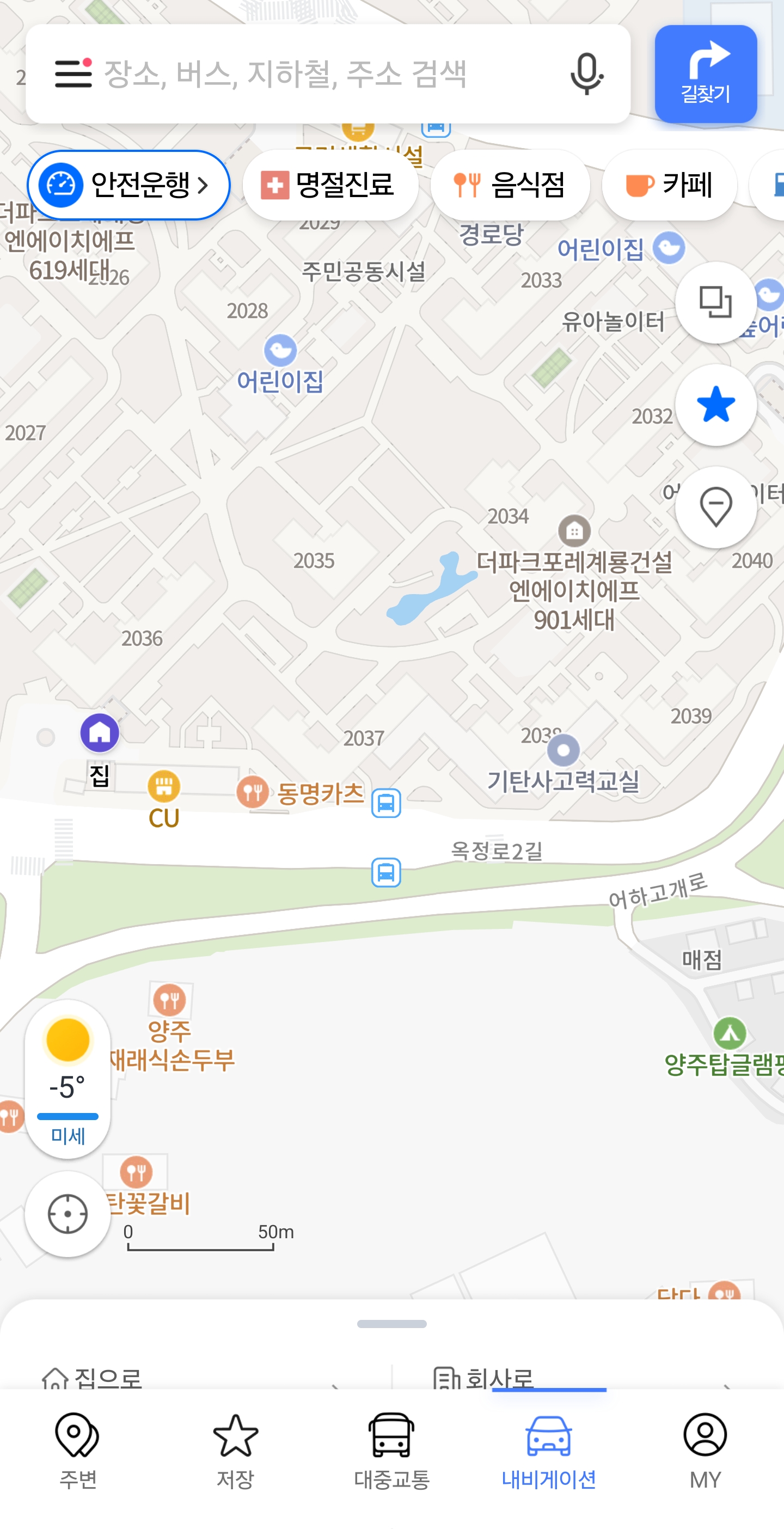Viewport: 784px width, 1529px height.
Task: Center the map on my current location
Action: [x=68, y=1214]
